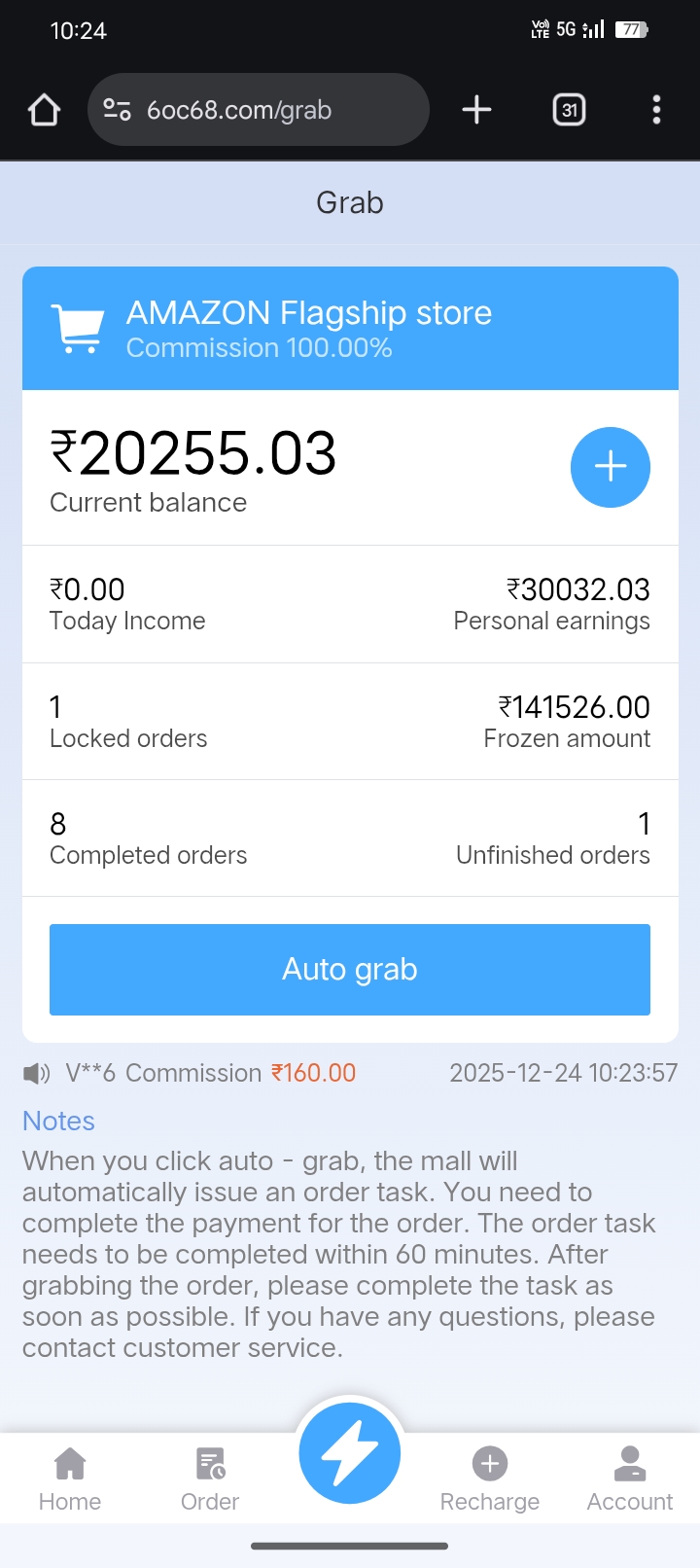
Task: Tap the blue Auto grab button
Action: click(350, 970)
